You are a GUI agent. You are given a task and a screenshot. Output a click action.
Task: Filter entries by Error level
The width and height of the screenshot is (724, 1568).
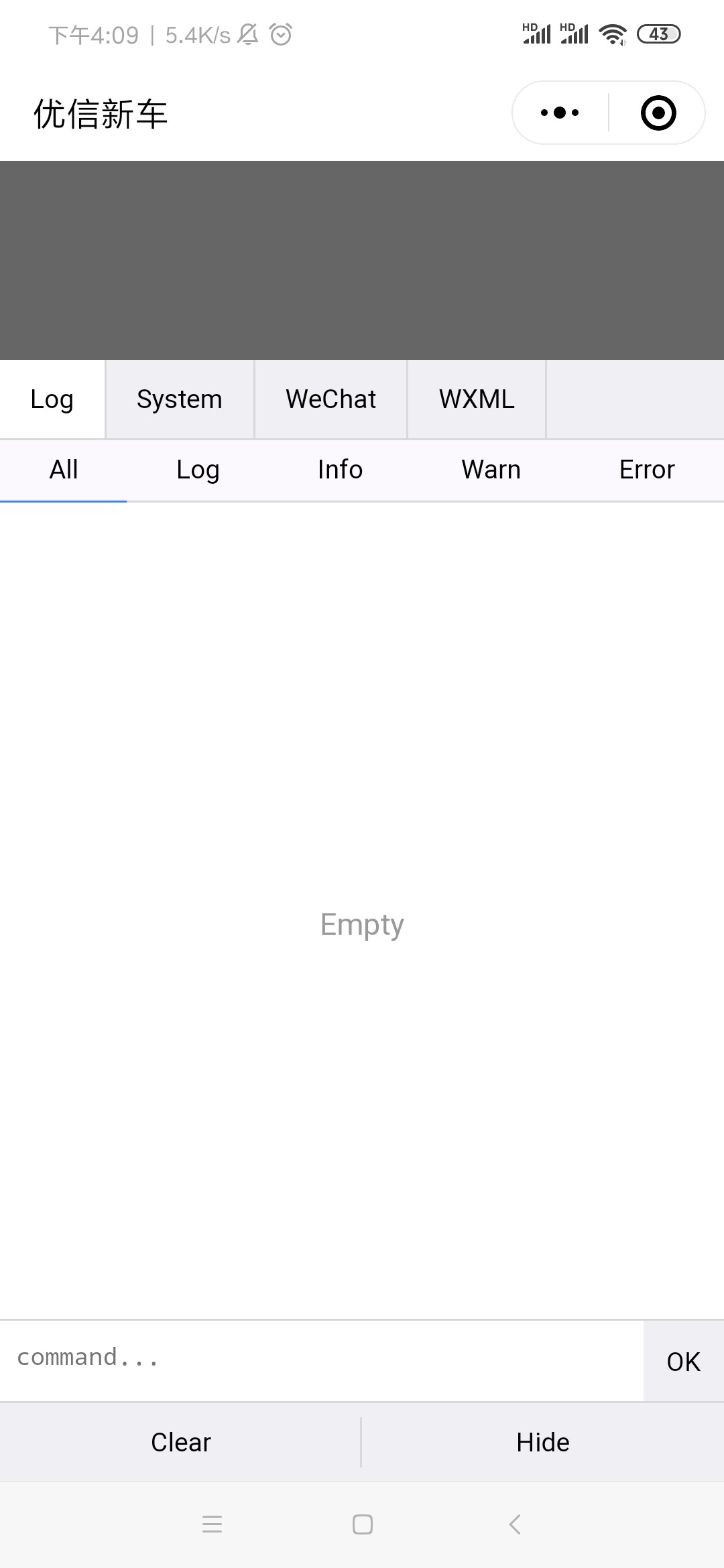click(x=647, y=470)
